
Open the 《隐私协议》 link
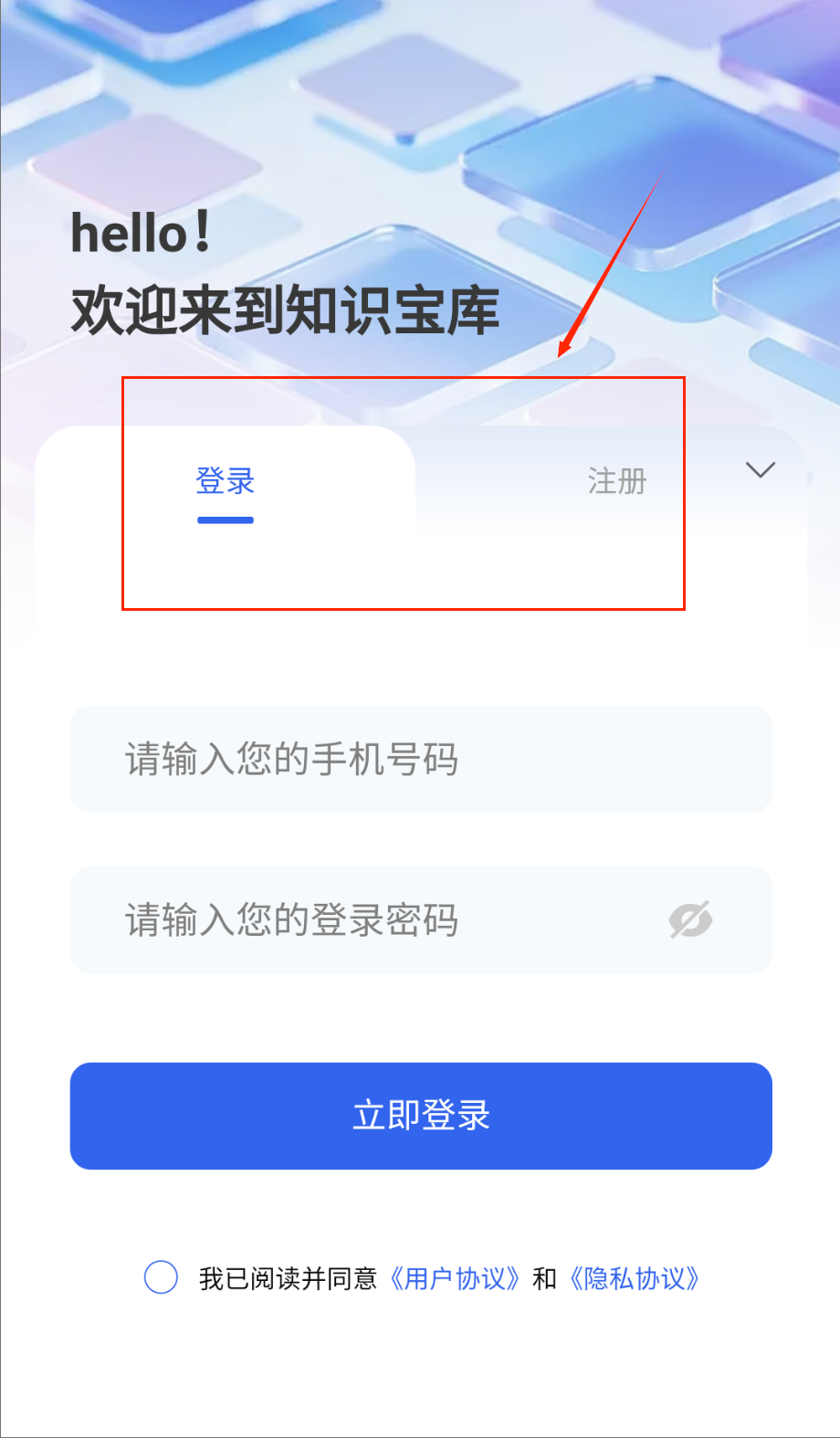(x=635, y=1278)
